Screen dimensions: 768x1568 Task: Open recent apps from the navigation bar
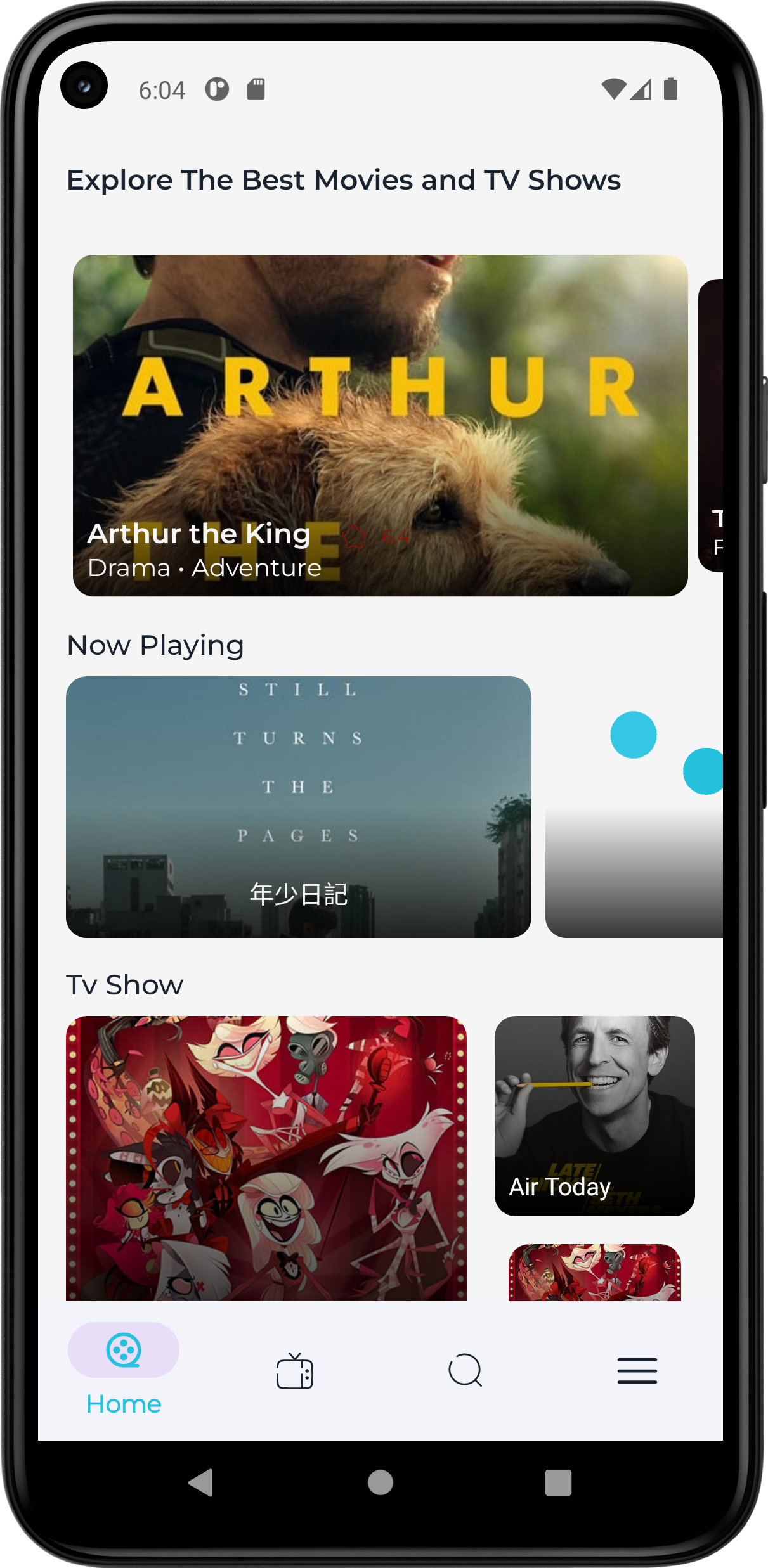558,1482
